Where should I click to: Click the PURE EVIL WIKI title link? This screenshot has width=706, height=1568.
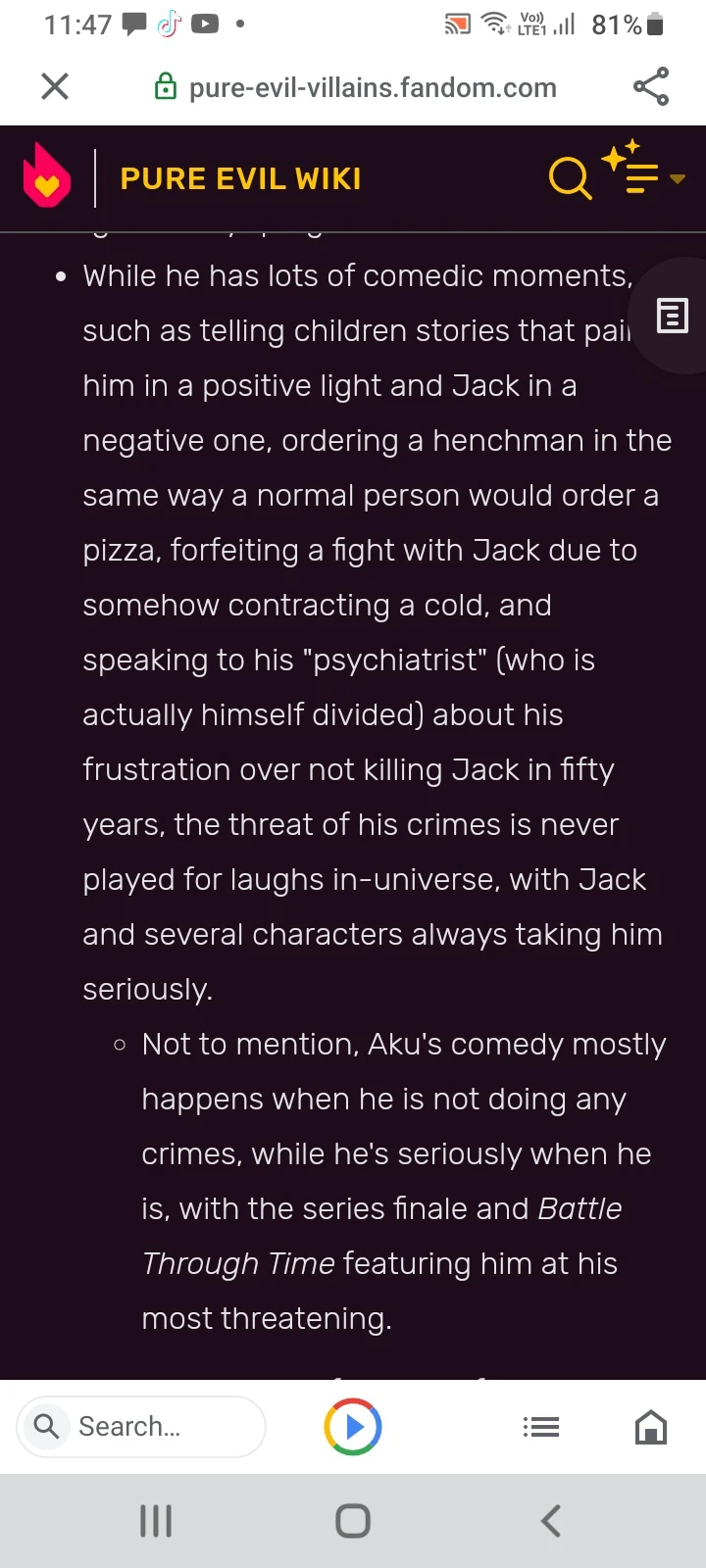pos(240,177)
